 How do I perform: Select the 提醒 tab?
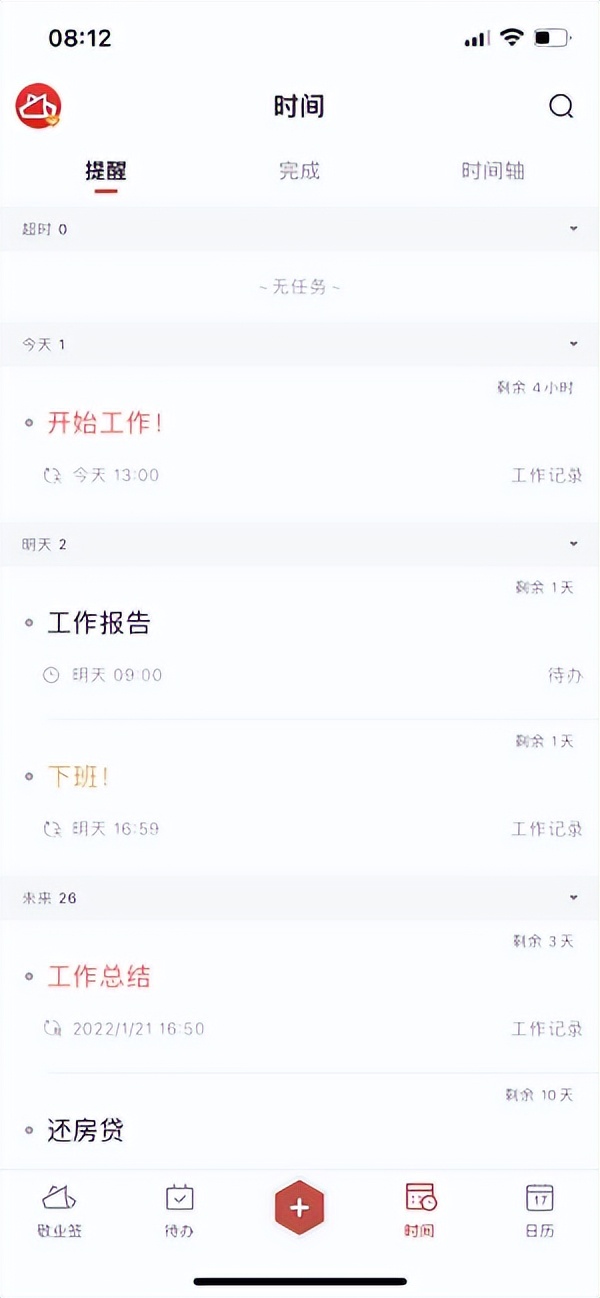click(106, 171)
